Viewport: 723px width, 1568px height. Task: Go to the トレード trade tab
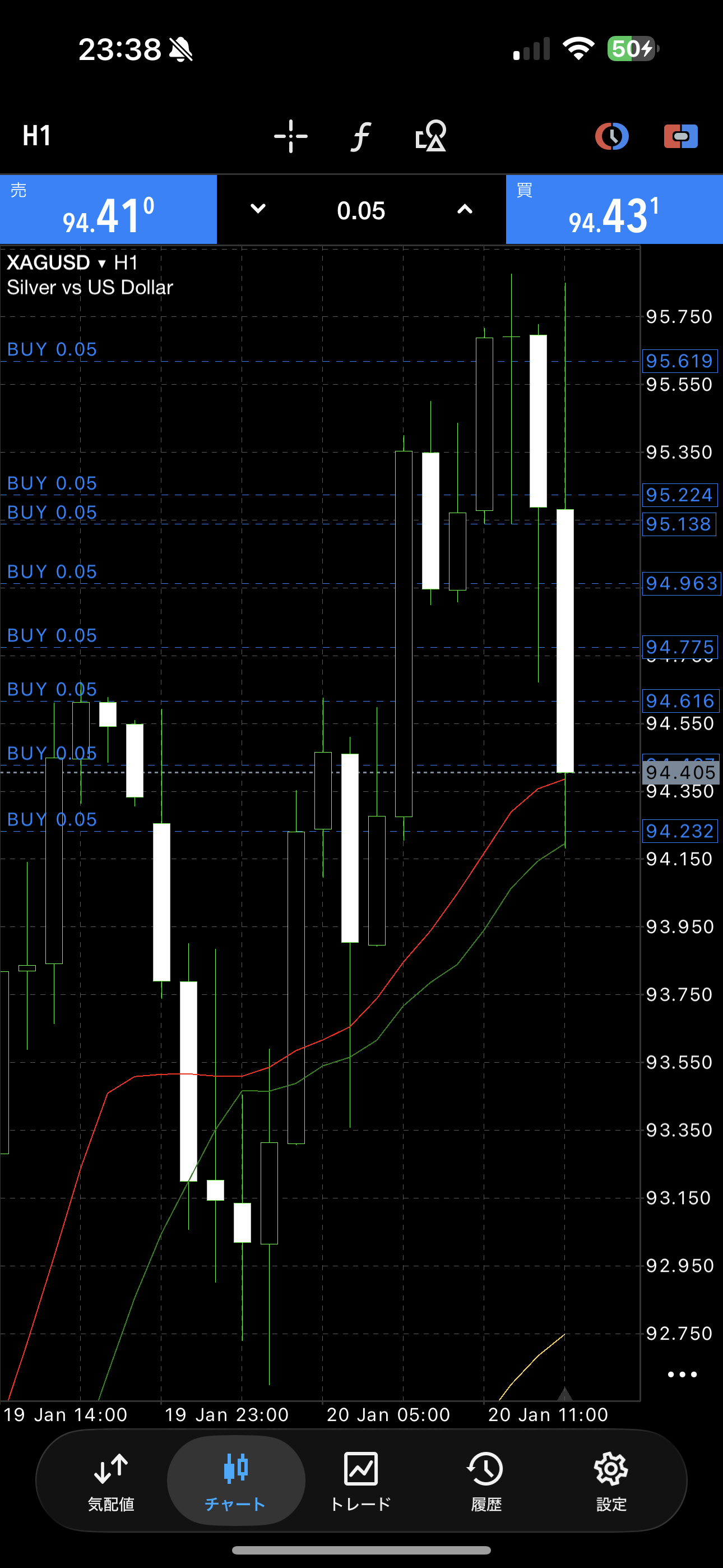click(361, 1481)
